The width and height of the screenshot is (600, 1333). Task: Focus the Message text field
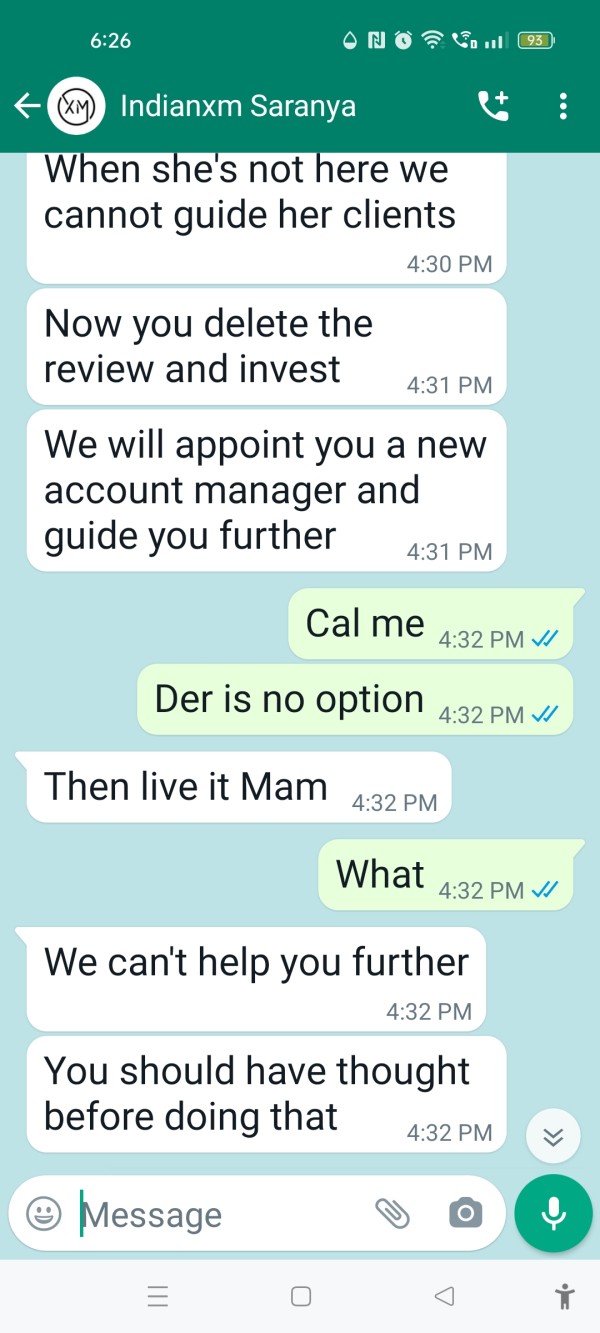click(x=220, y=1215)
